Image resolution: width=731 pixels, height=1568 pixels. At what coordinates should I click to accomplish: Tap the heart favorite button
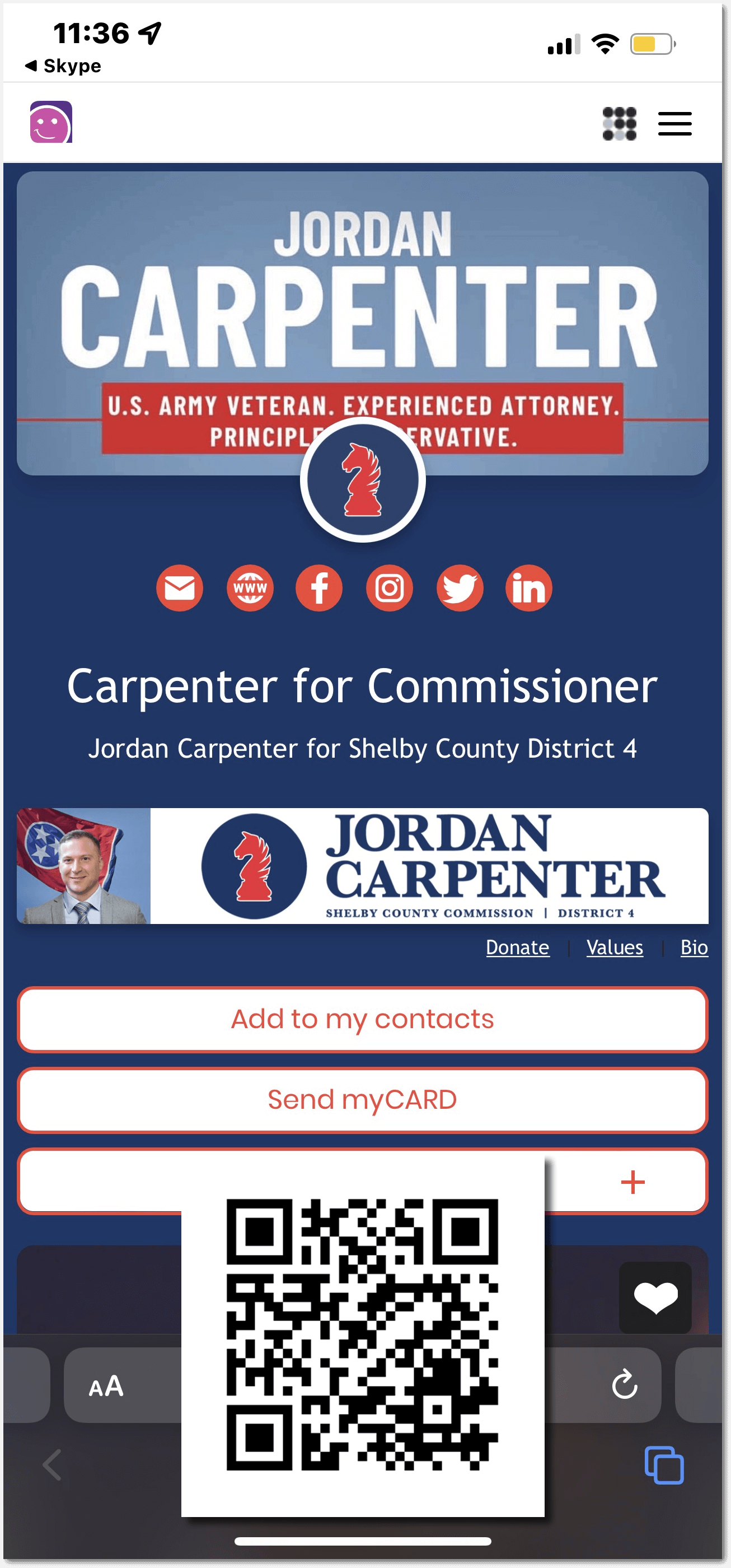pyautogui.click(x=655, y=1297)
